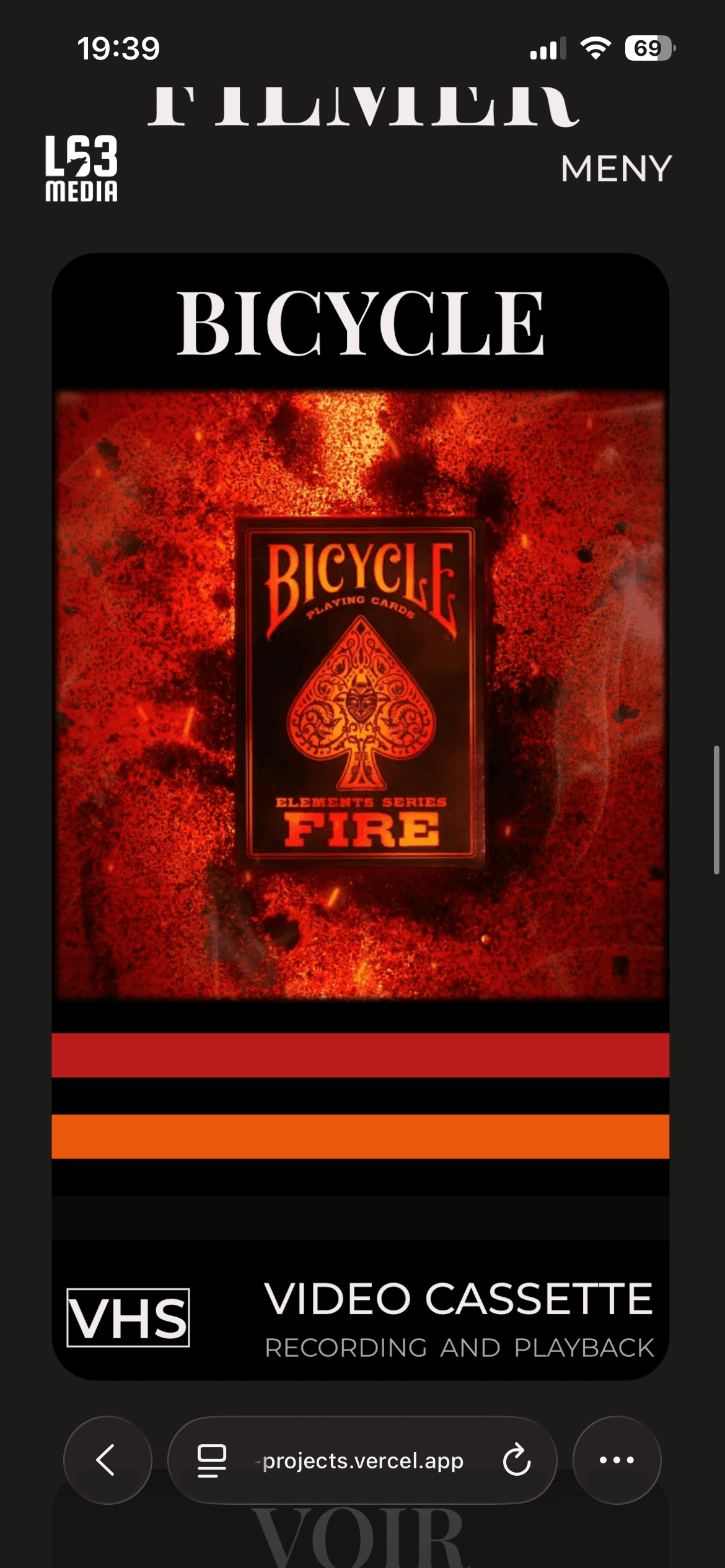The image size is (725, 1568).
Task: Go back to the previous page
Action: pos(107,1460)
